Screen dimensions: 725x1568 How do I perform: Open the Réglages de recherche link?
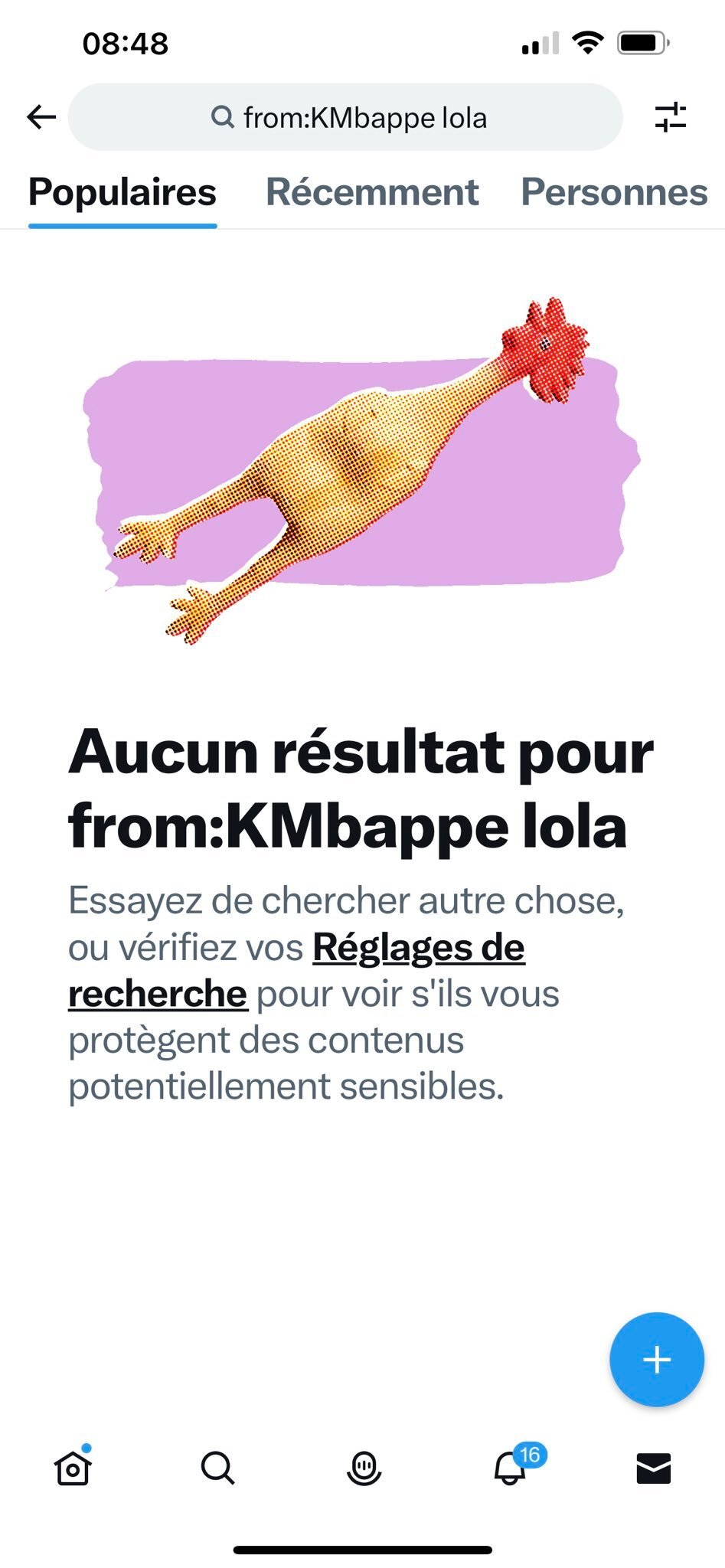point(296,971)
